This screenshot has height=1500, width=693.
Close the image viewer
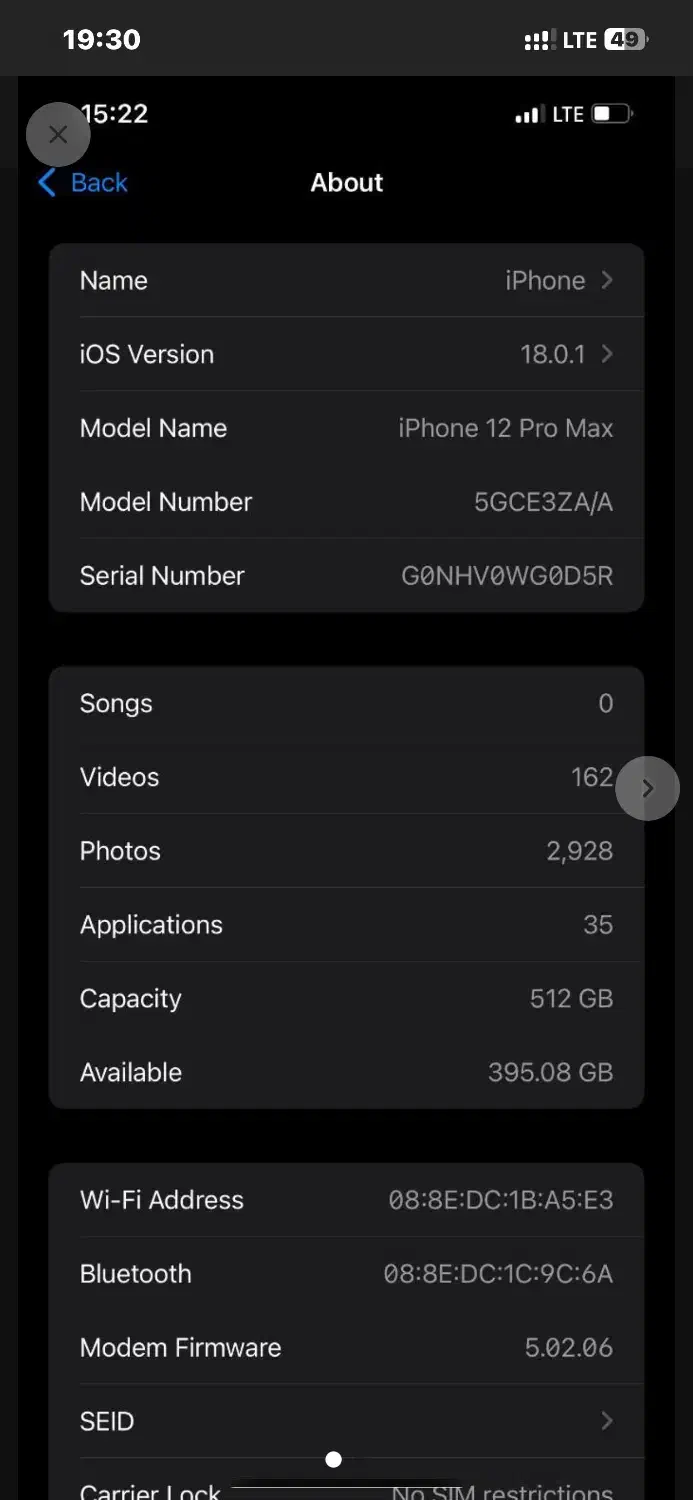58,135
